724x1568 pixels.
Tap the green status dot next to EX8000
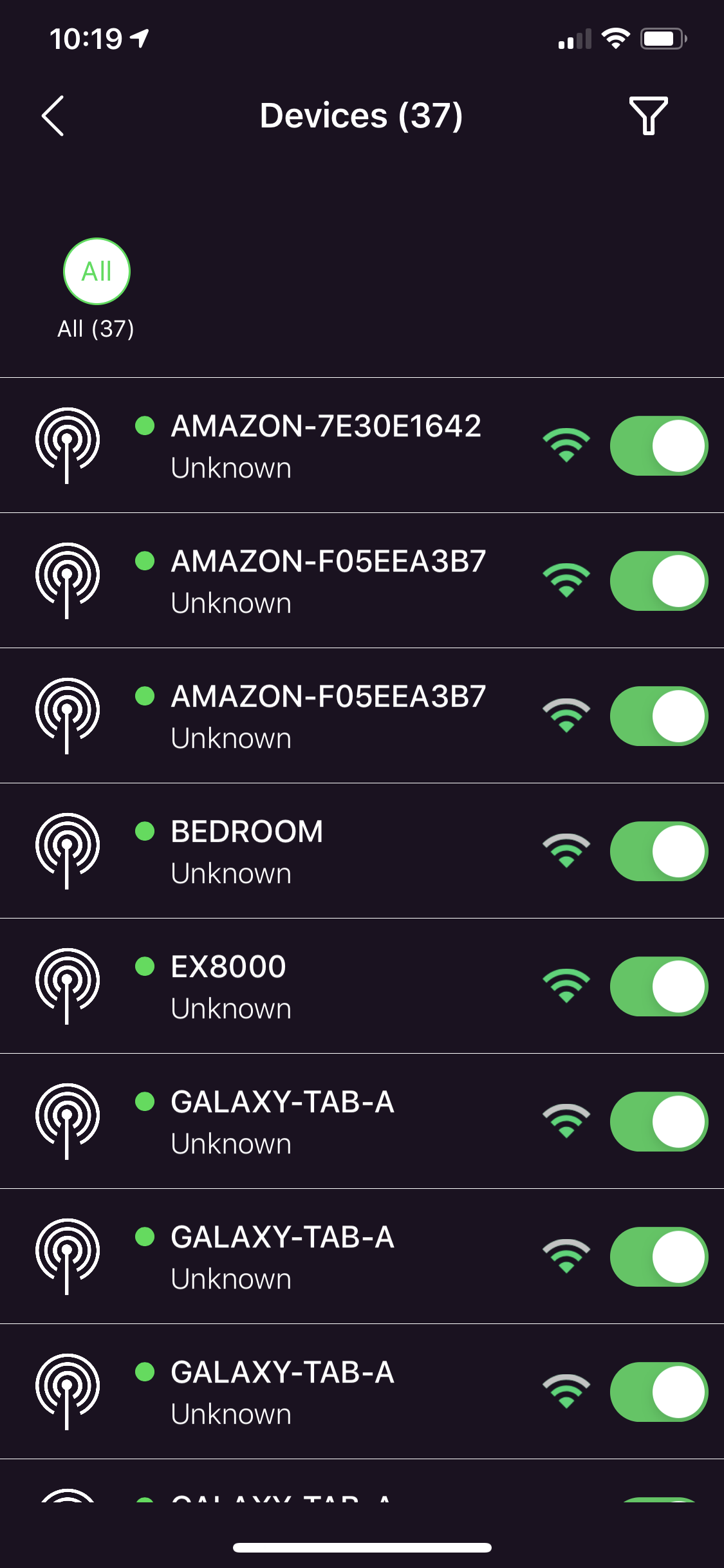click(145, 966)
